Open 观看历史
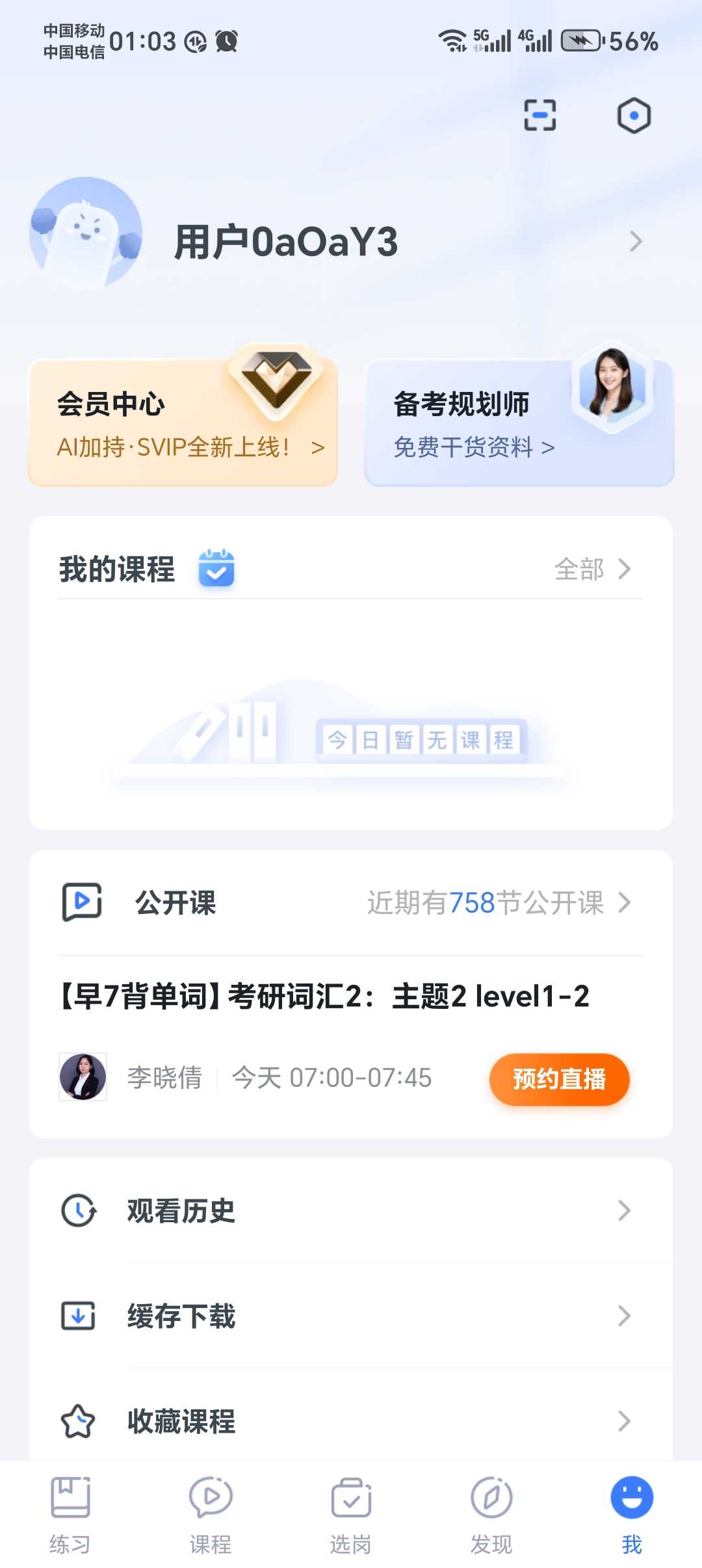The height and width of the screenshot is (1568, 702). 351,1210
